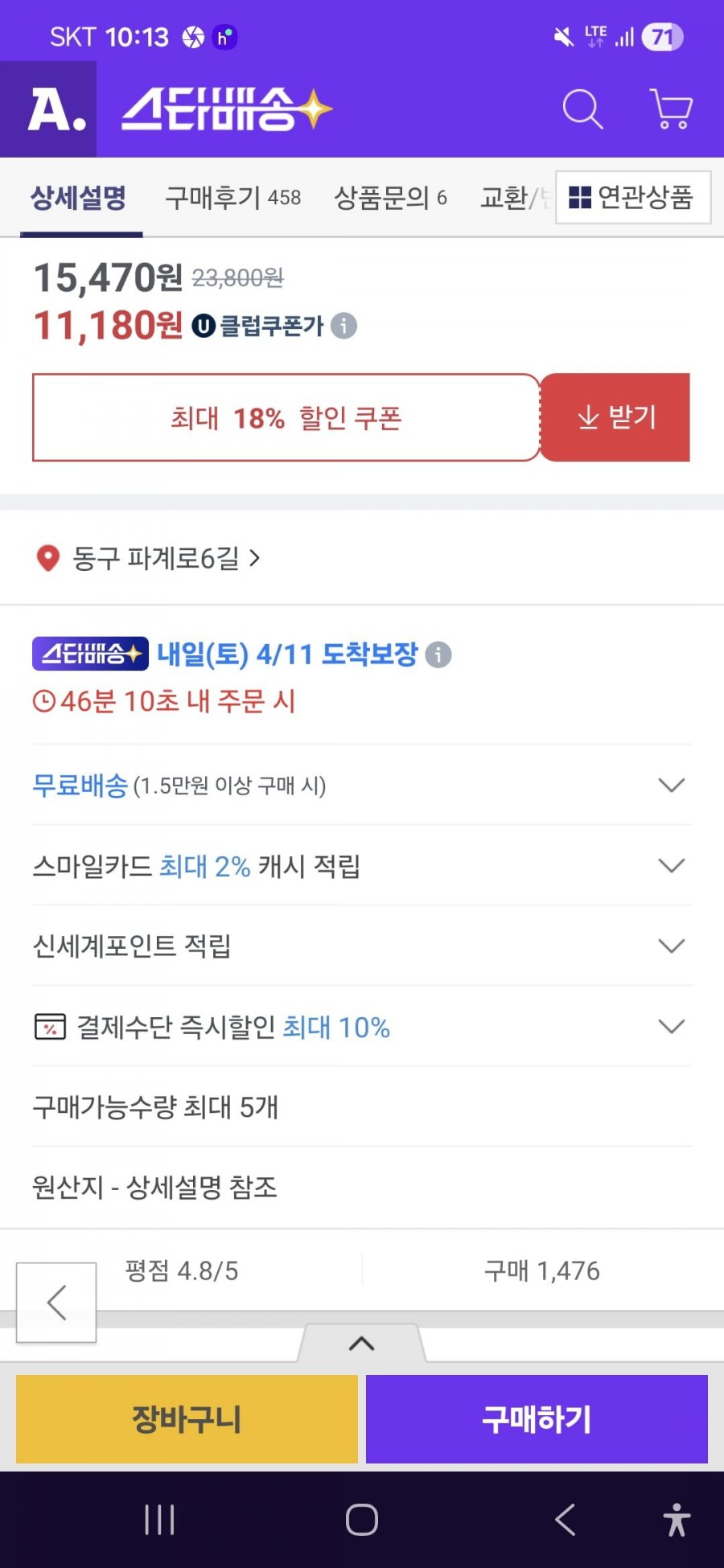Tap 구매하기 to buy now
The width and height of the screenshot is (724, 1568).
537,1419
